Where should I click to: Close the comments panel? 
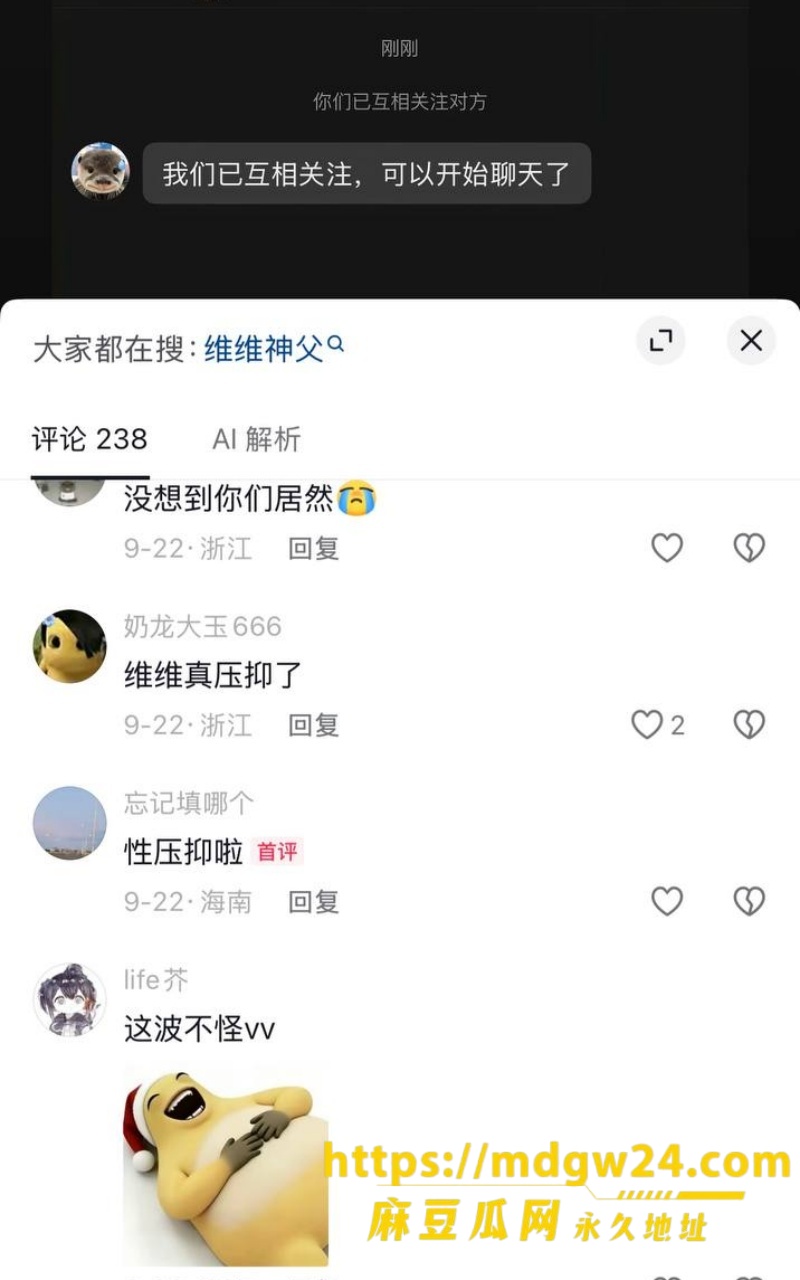tap(751, 341)
